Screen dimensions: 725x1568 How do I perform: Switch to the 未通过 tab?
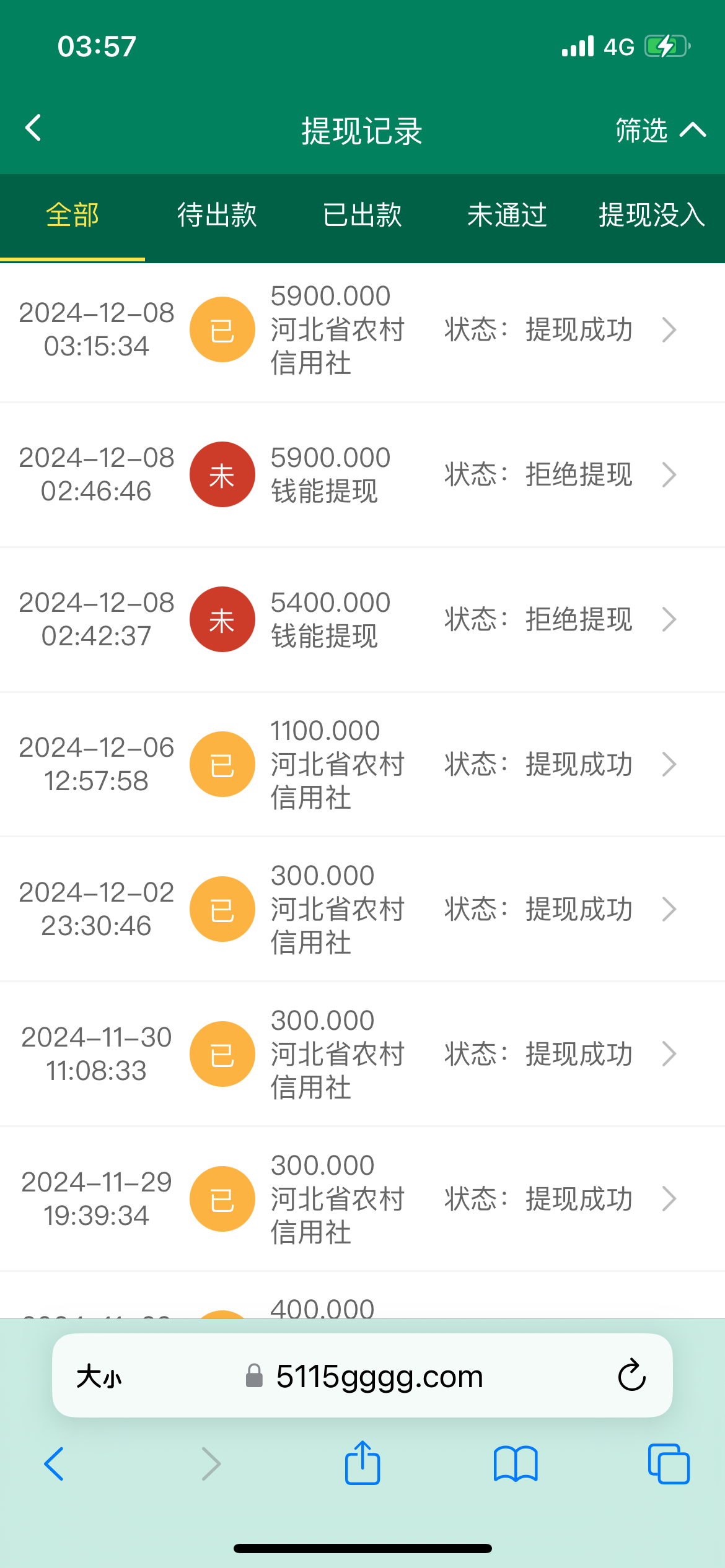pos(507,216)
